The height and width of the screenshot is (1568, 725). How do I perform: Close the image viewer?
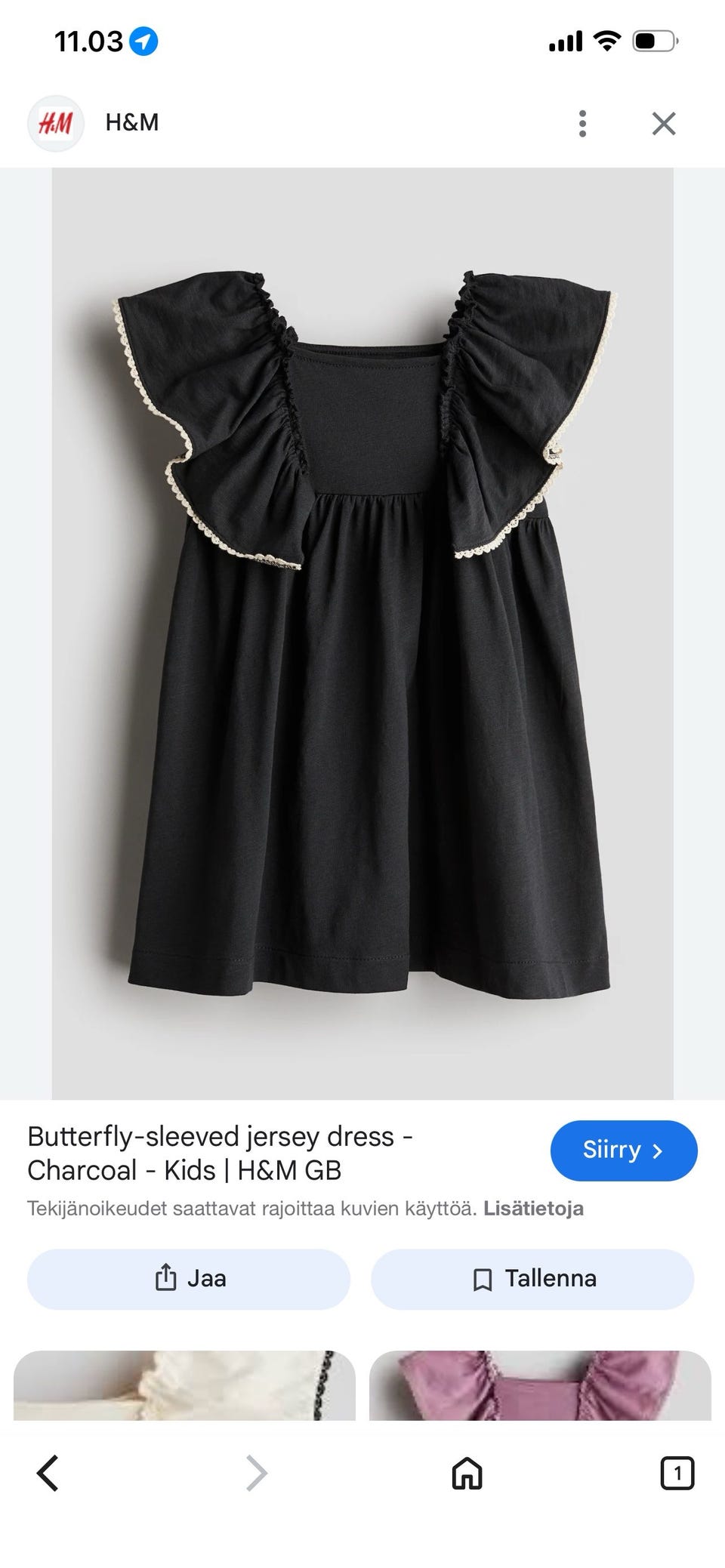click(x=663, y=123)
